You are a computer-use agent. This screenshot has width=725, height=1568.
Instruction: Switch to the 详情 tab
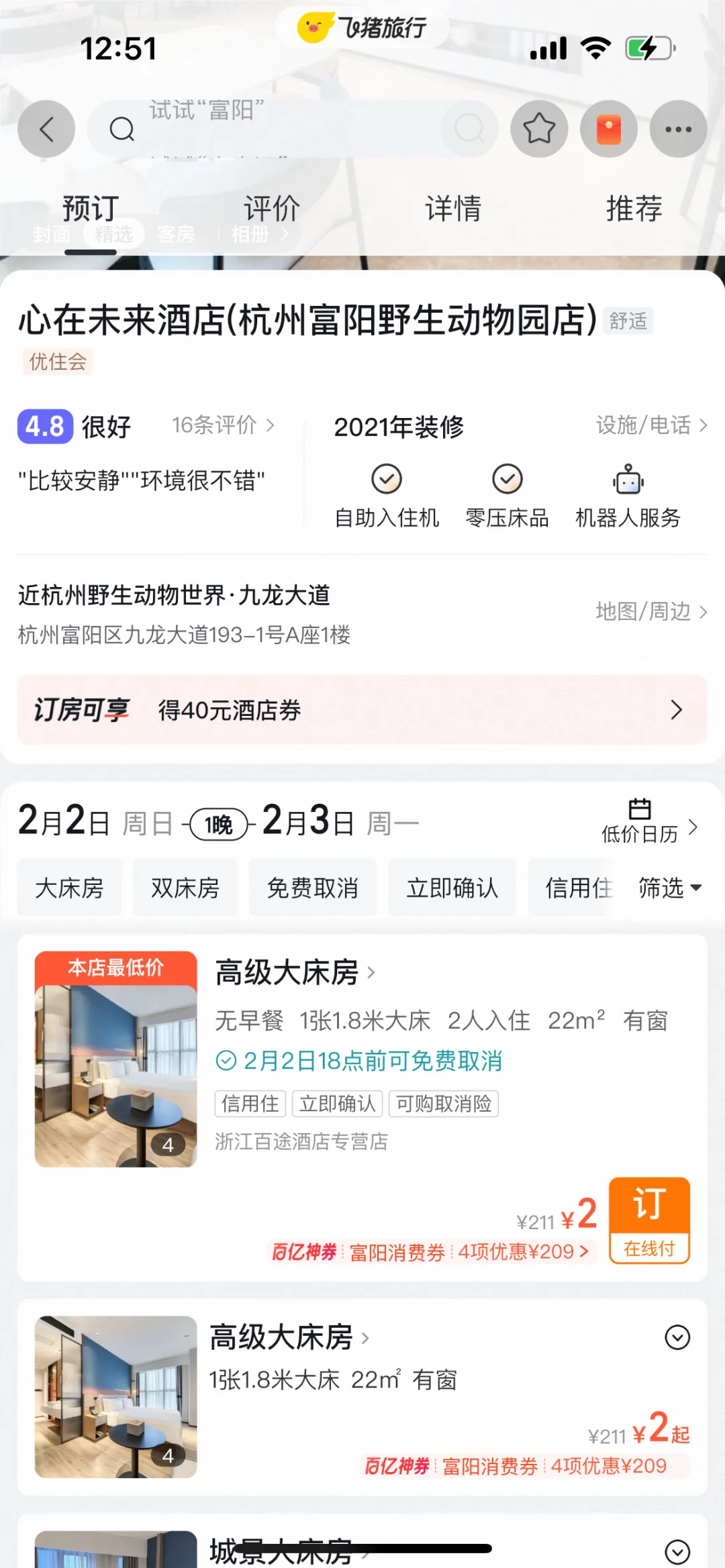click(453, 209)
